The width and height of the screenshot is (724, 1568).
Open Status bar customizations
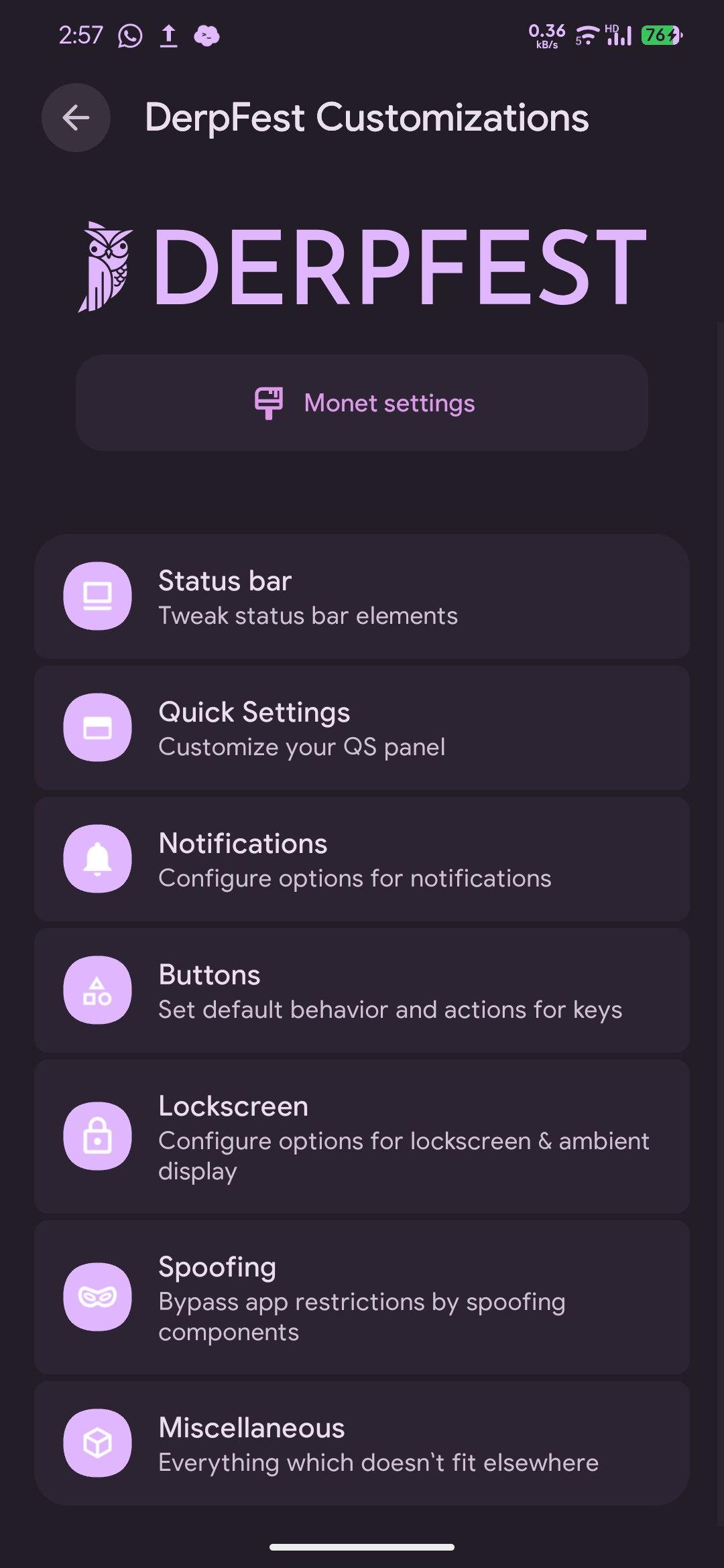click(362, 596)
